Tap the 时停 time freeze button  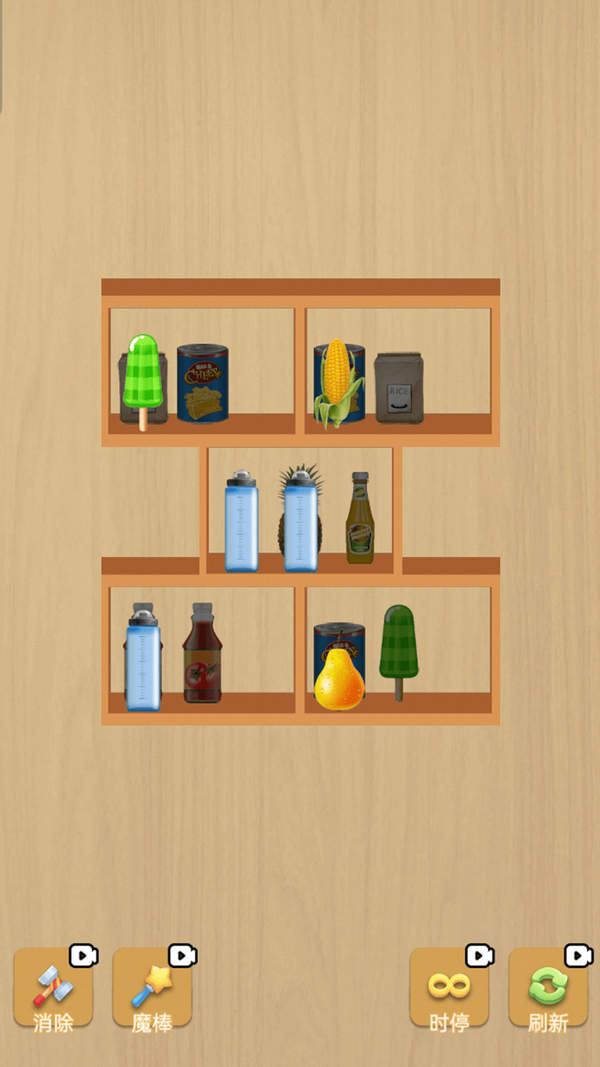[449, 988]
